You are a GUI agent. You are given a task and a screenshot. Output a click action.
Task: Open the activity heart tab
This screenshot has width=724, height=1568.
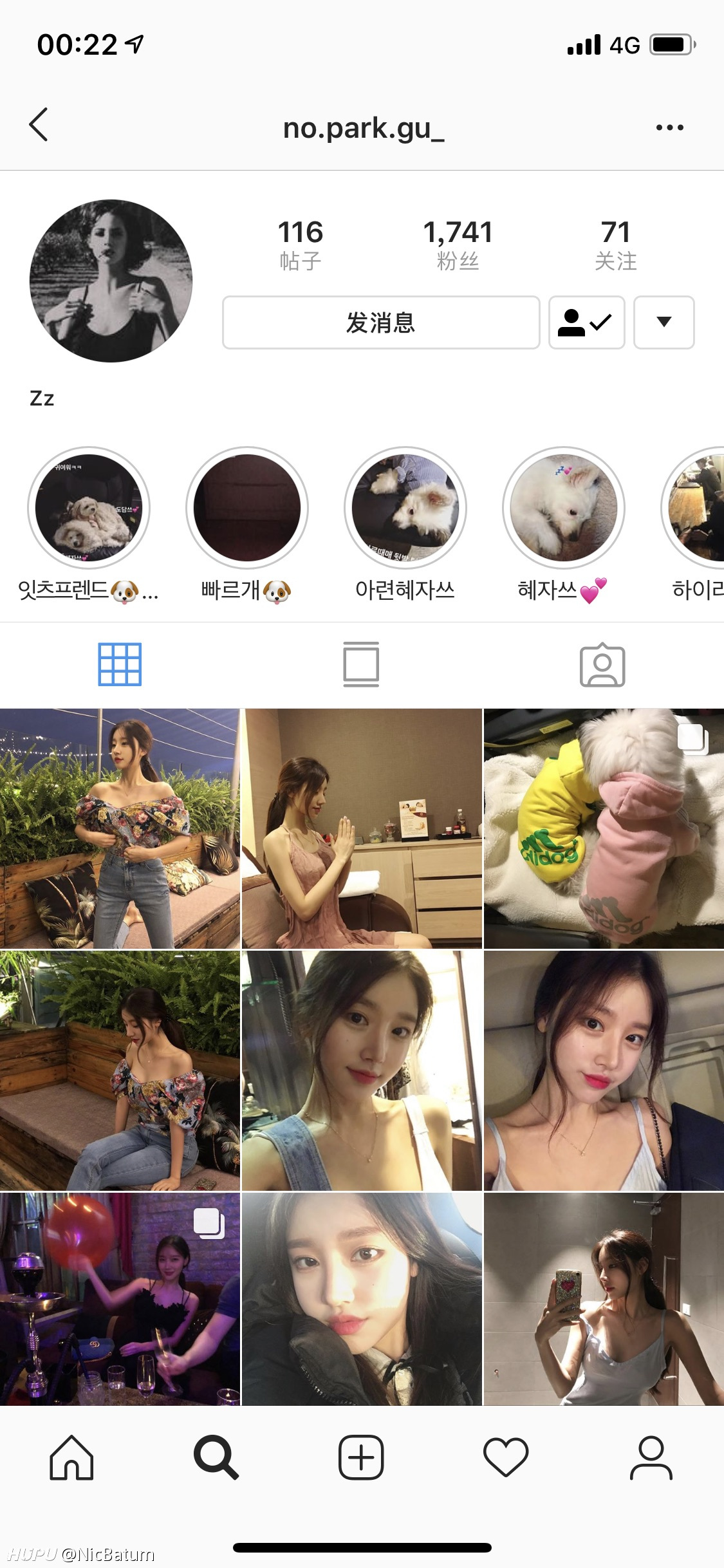(x=506, y=1457)
